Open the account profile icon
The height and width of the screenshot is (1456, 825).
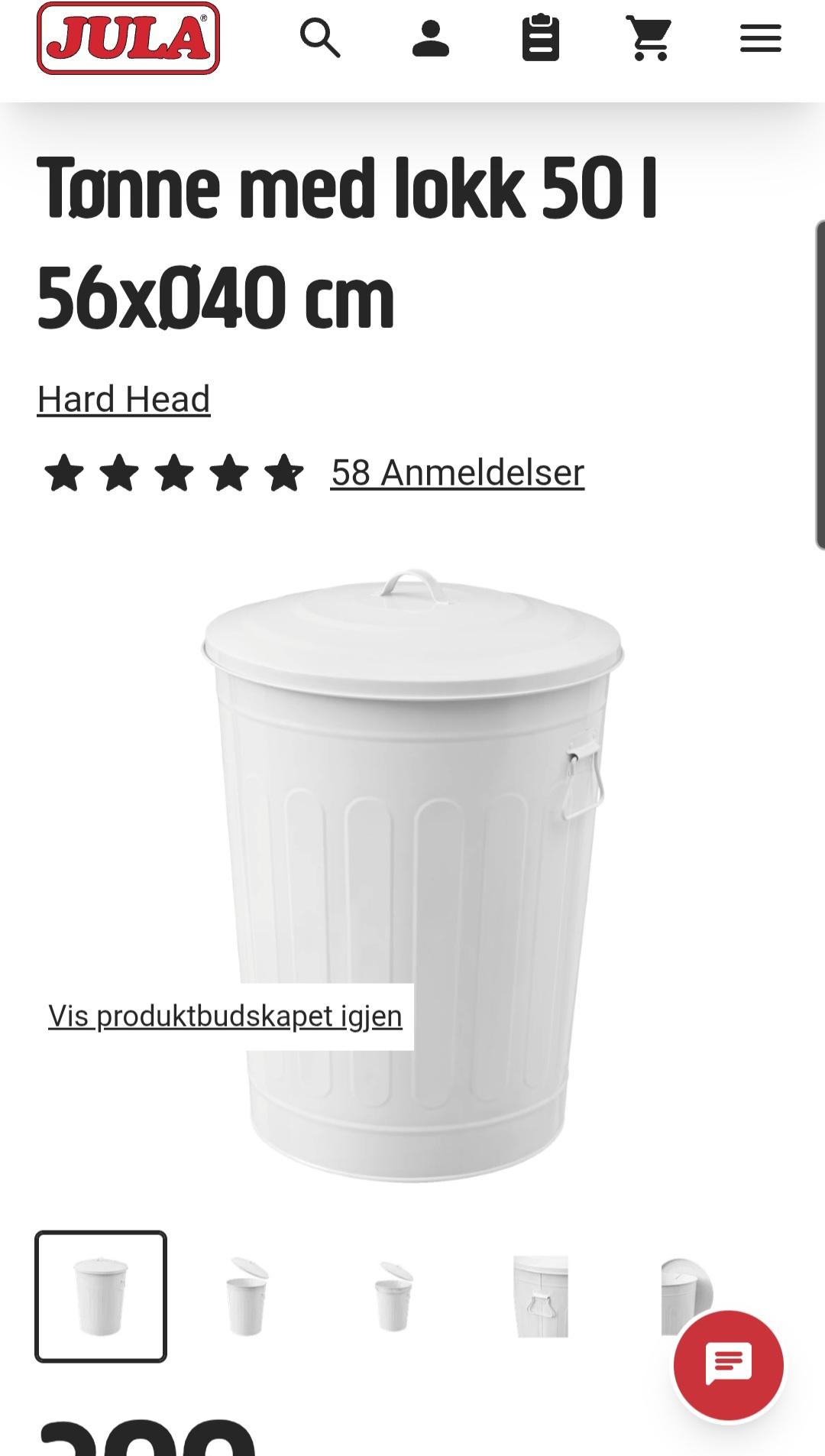click(431, 38)
